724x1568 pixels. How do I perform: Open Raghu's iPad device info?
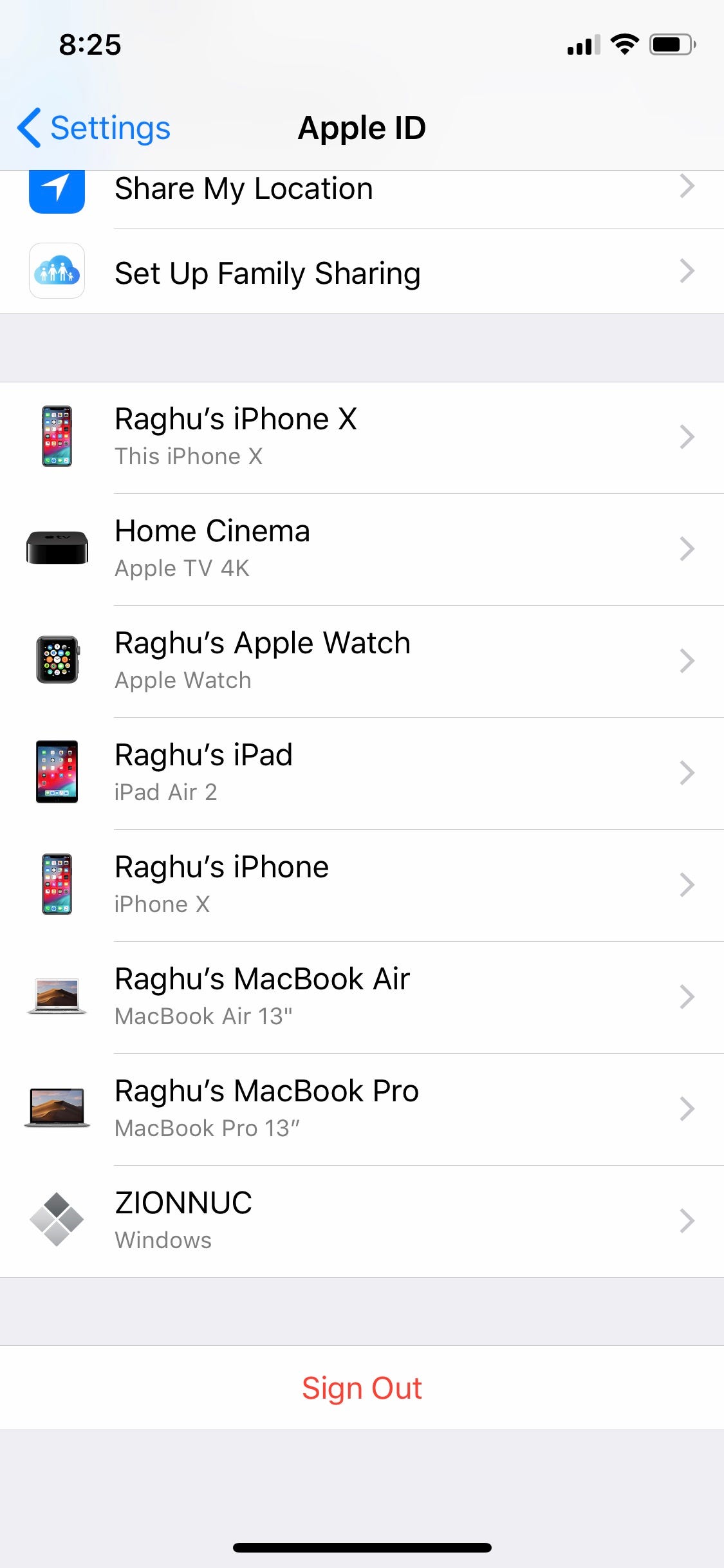362,773
